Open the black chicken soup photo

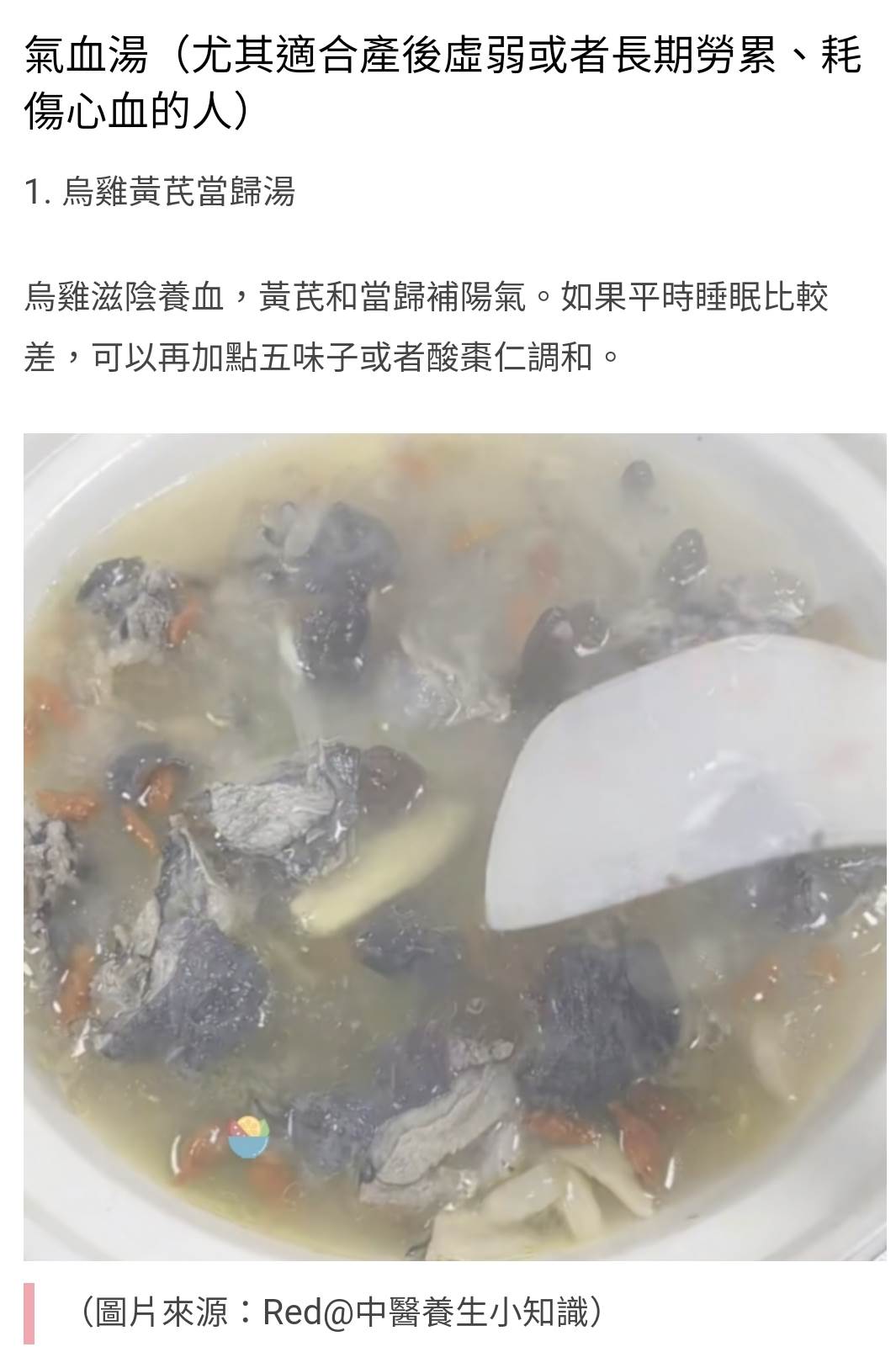(454, 846)
